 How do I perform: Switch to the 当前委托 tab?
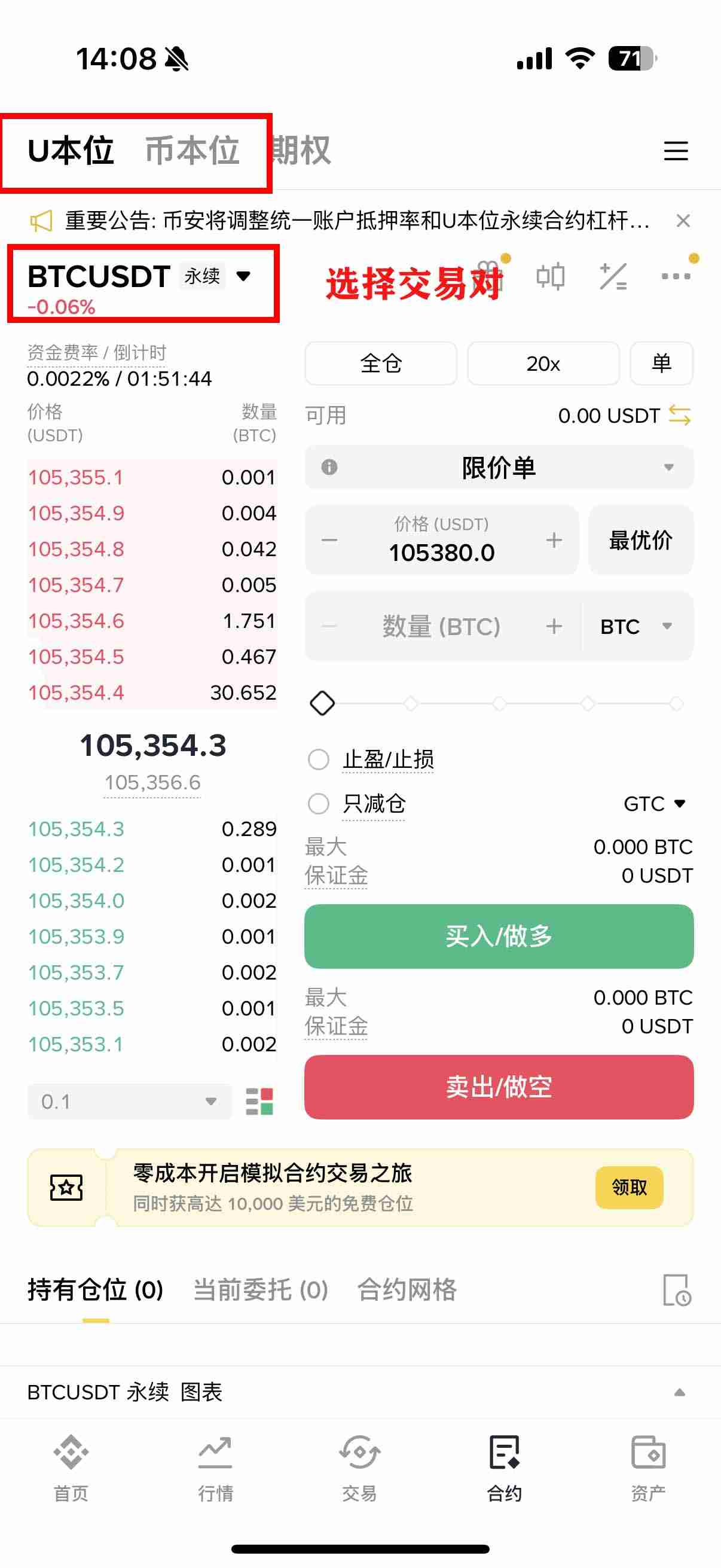(x=259, y=1291)
